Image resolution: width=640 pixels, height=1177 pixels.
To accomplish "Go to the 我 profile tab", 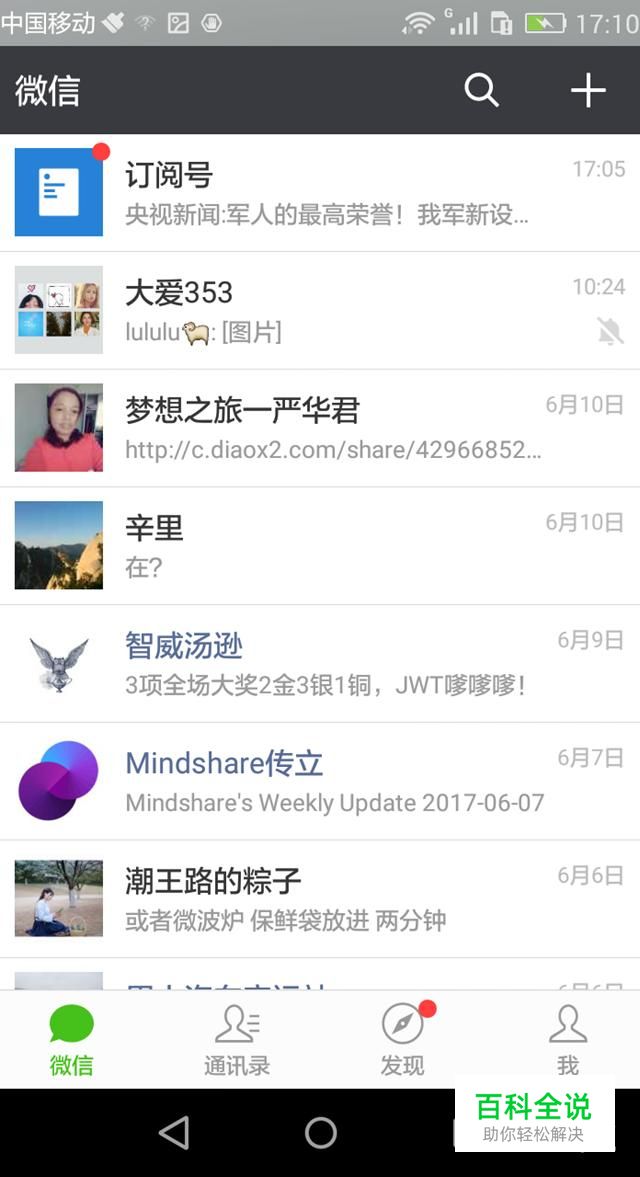I will pos(567,1040).
